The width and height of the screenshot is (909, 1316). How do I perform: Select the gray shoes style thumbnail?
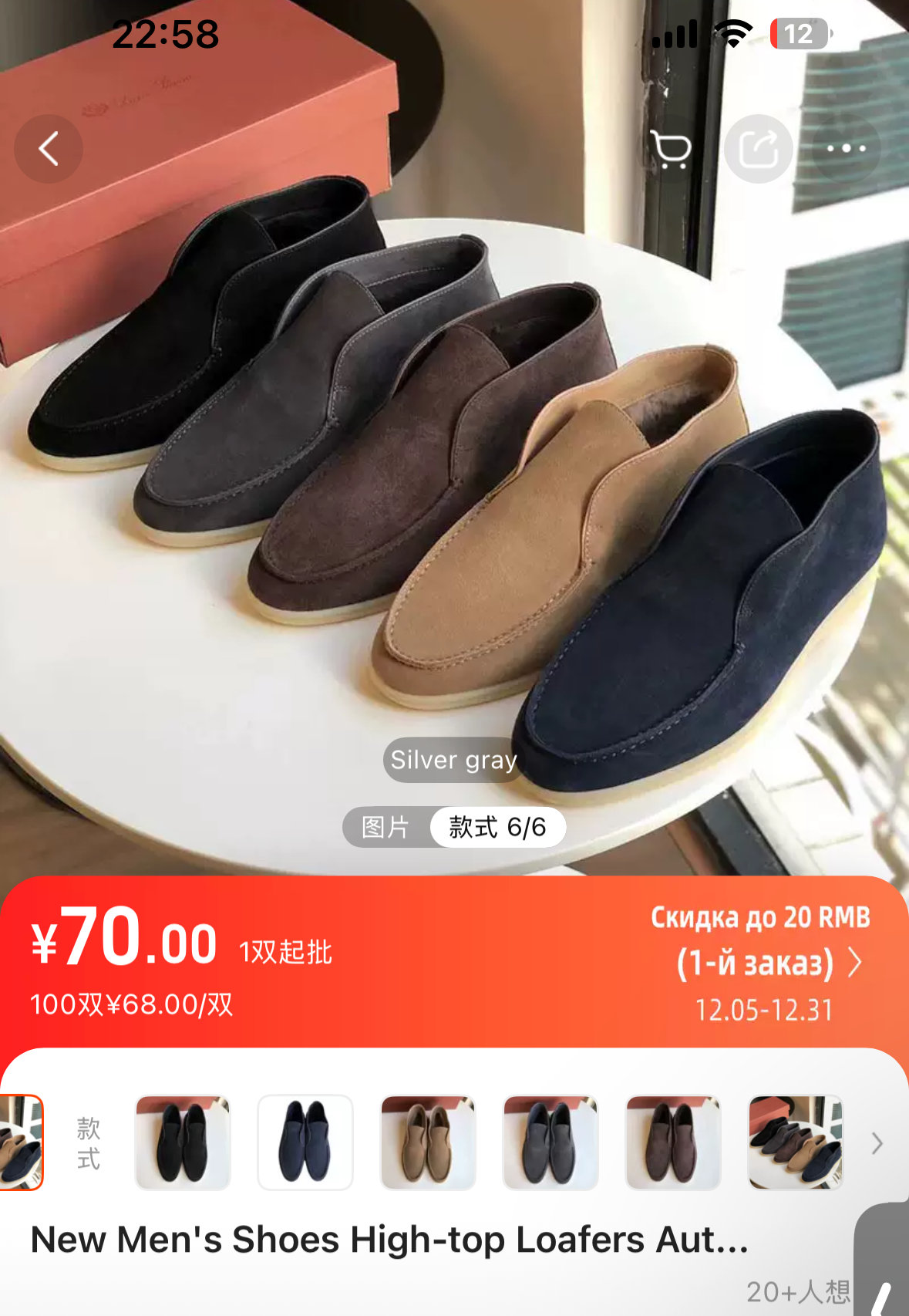point(550,1142)
